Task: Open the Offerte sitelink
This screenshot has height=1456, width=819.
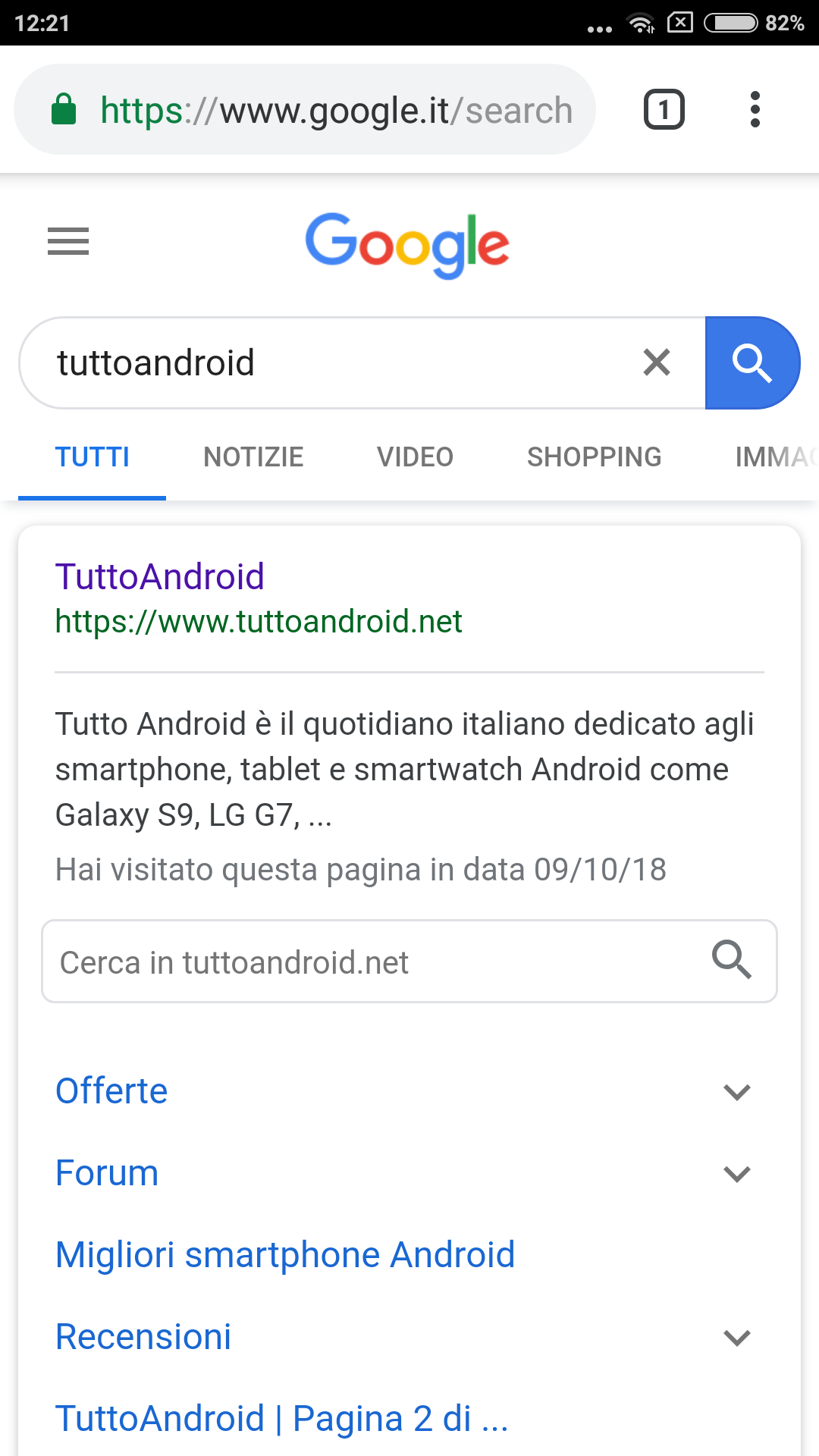Action: click(x=111, y=1091)
